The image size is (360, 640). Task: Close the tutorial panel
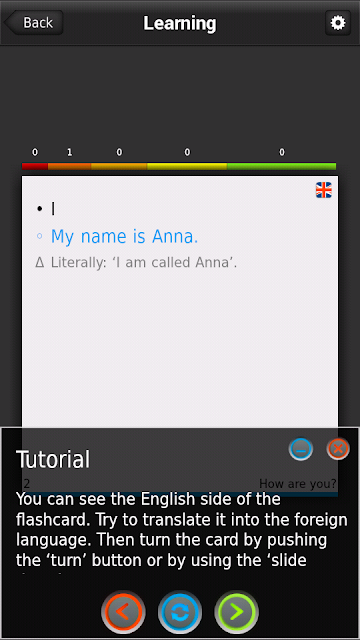(x=338, y=449)
